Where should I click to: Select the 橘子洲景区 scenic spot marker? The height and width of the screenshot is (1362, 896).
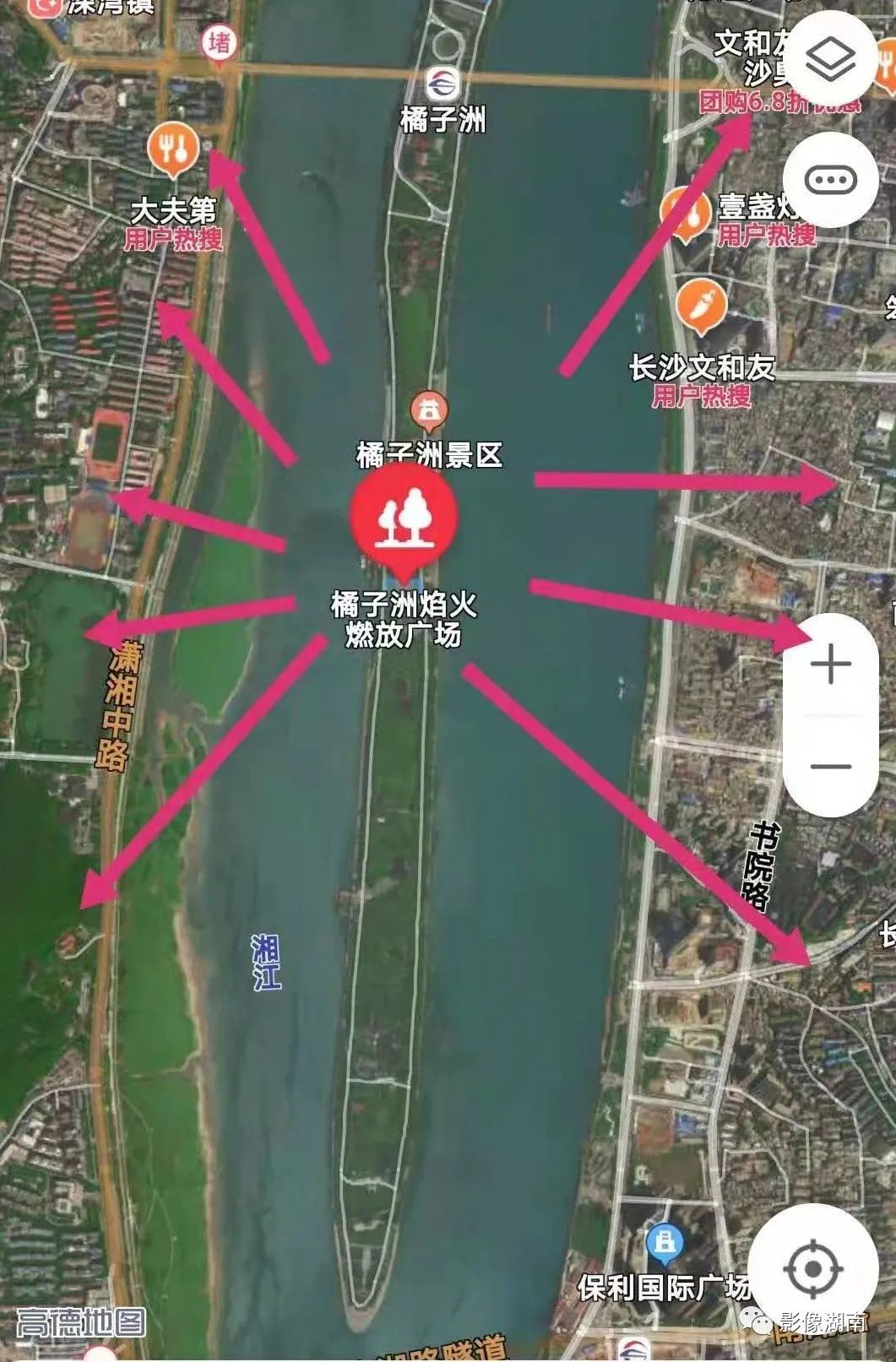point(429,411)
